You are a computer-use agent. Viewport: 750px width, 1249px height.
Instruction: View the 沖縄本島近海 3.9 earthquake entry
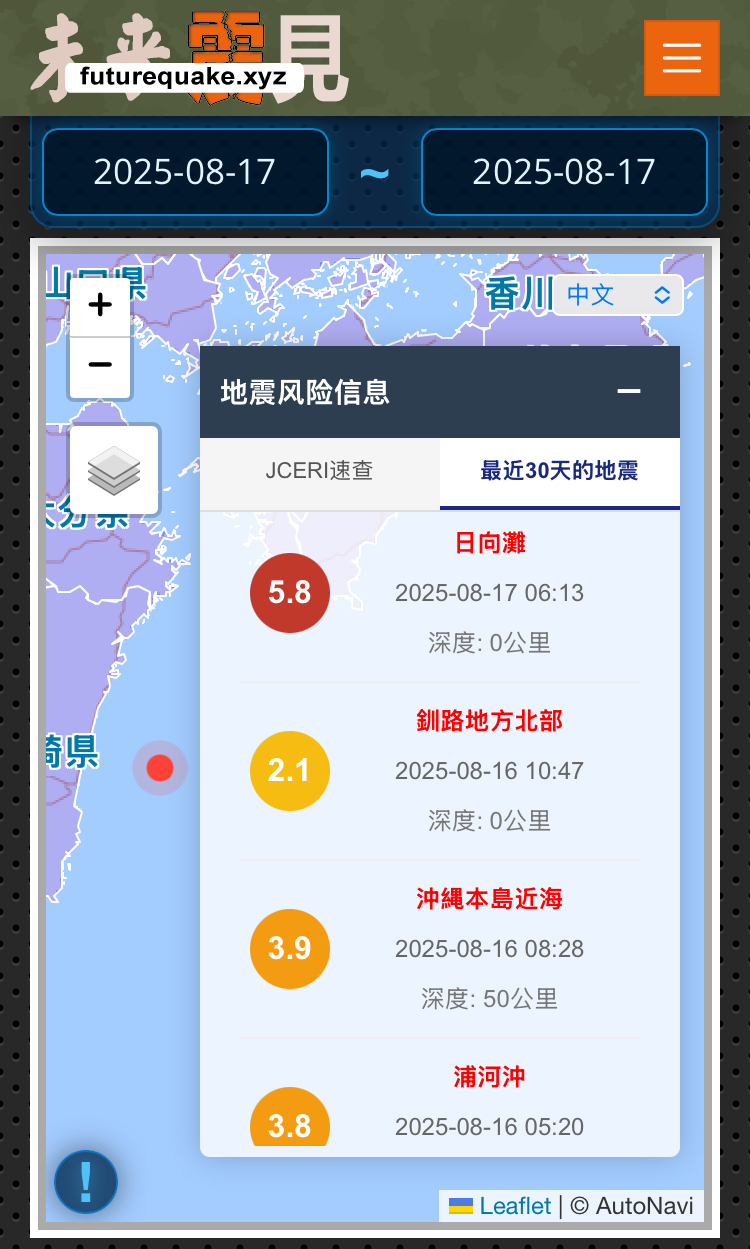coord(440,949)
